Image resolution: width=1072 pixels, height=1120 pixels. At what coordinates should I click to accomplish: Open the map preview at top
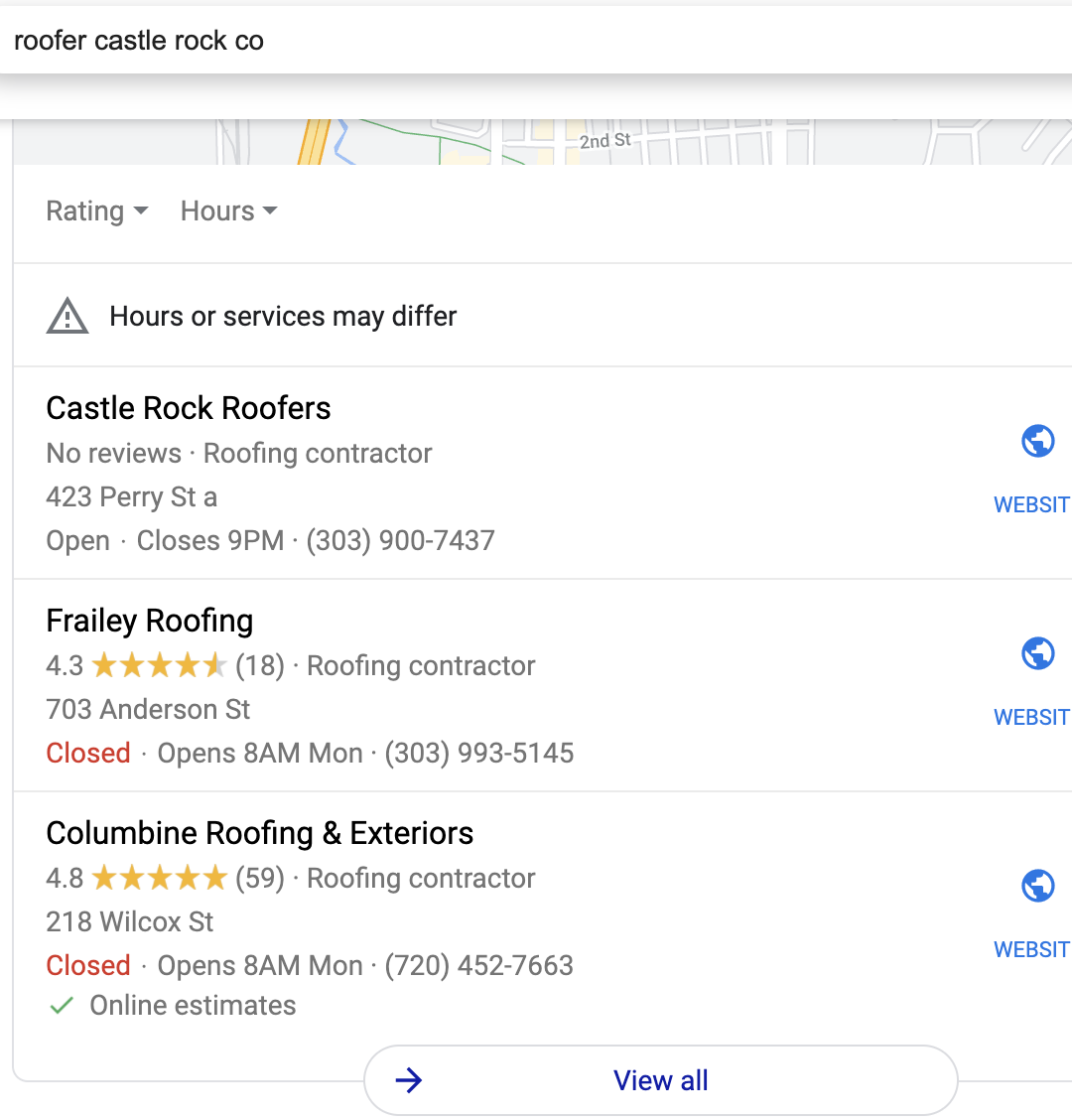click(536, 143)
